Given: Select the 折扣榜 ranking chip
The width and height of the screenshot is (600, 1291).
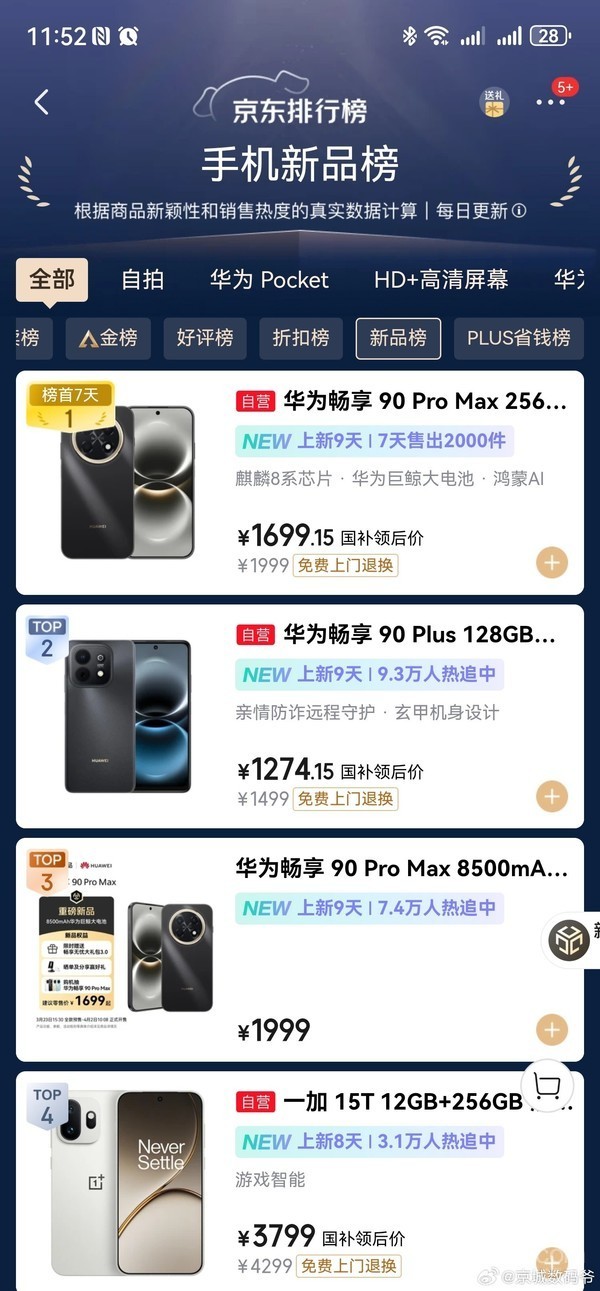Looking at the screenshot, I should coord(300,338).
